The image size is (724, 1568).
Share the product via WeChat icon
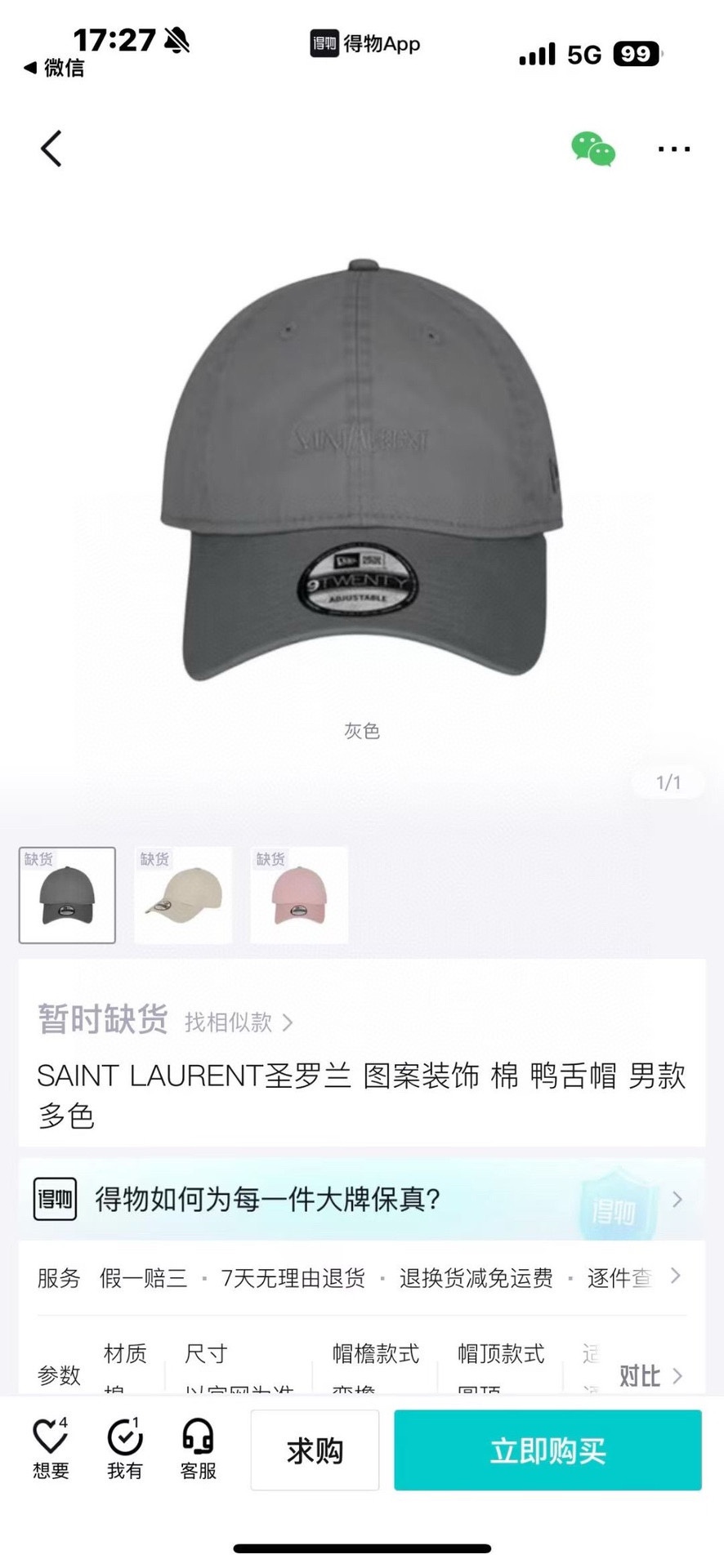(x=592, y=149)
